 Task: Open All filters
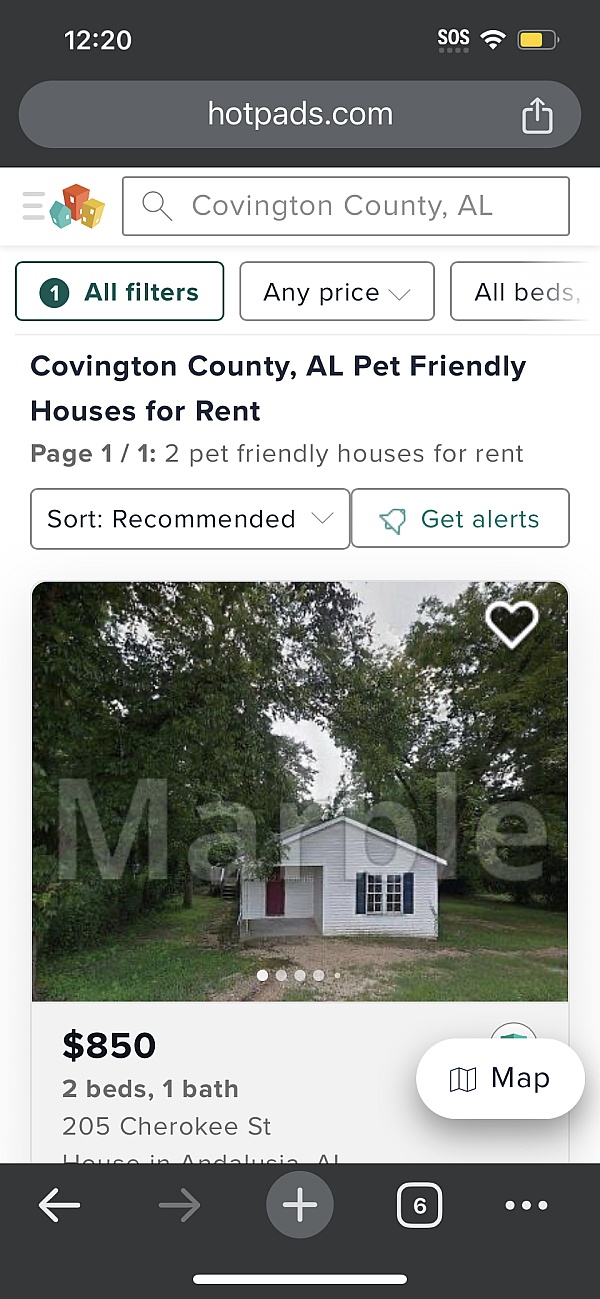(120, 292)
